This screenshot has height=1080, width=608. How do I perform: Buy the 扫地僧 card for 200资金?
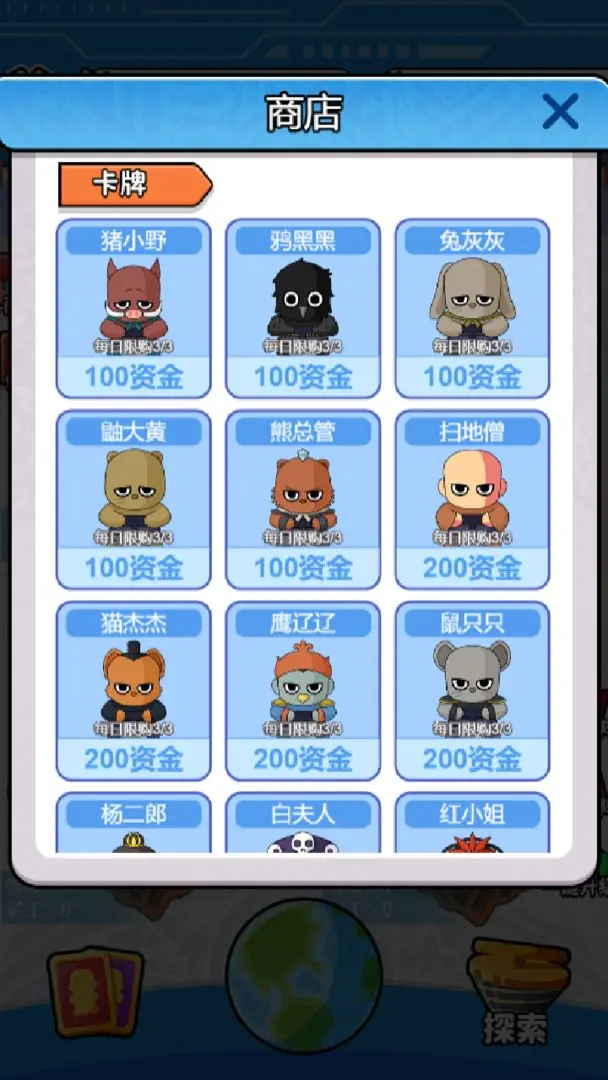(x=472, y=567)
